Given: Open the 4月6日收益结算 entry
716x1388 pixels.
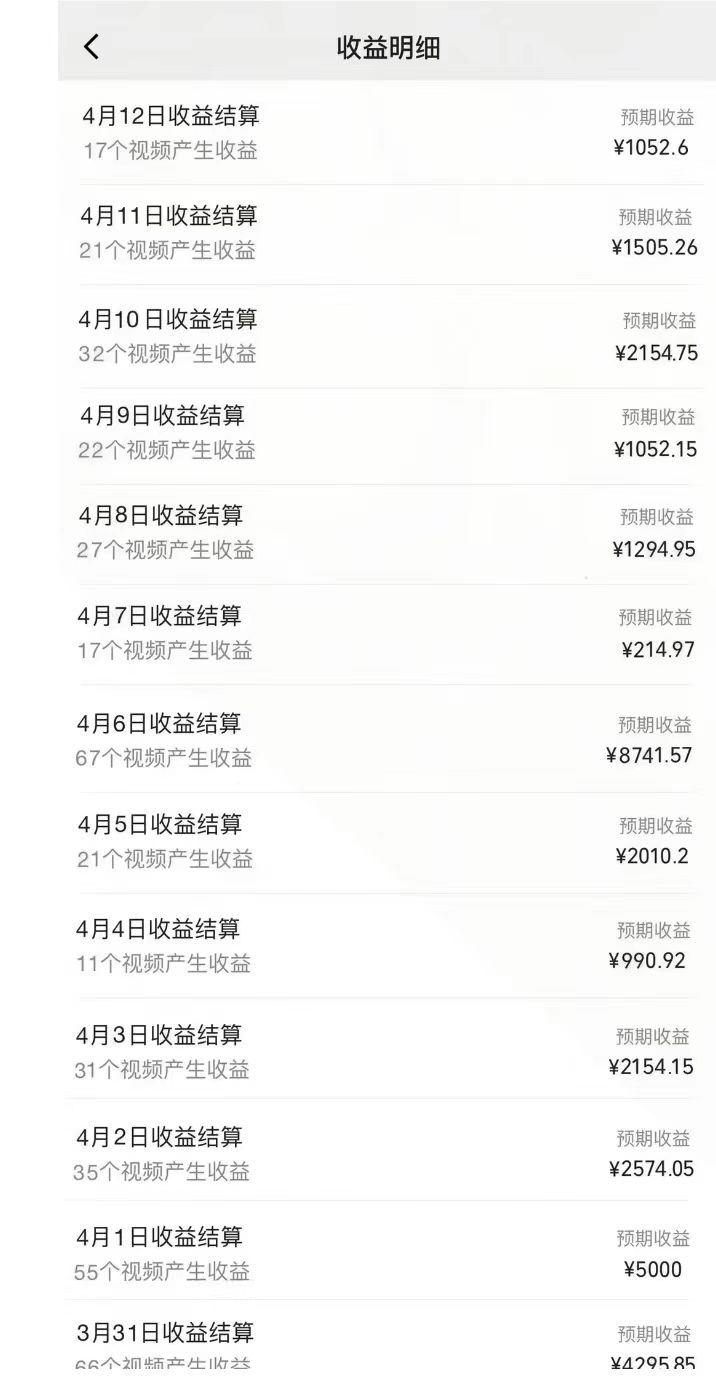Looking at the screenshot, I should click(388, 738).
